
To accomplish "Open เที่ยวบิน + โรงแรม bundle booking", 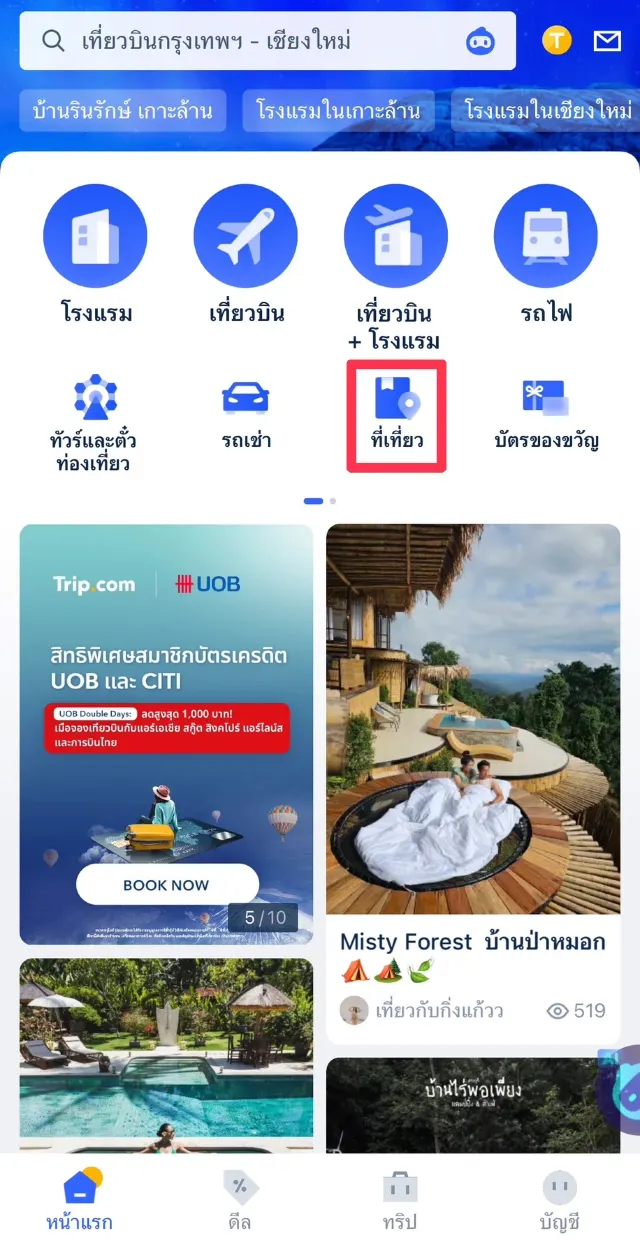I will (x=397, y=265).
